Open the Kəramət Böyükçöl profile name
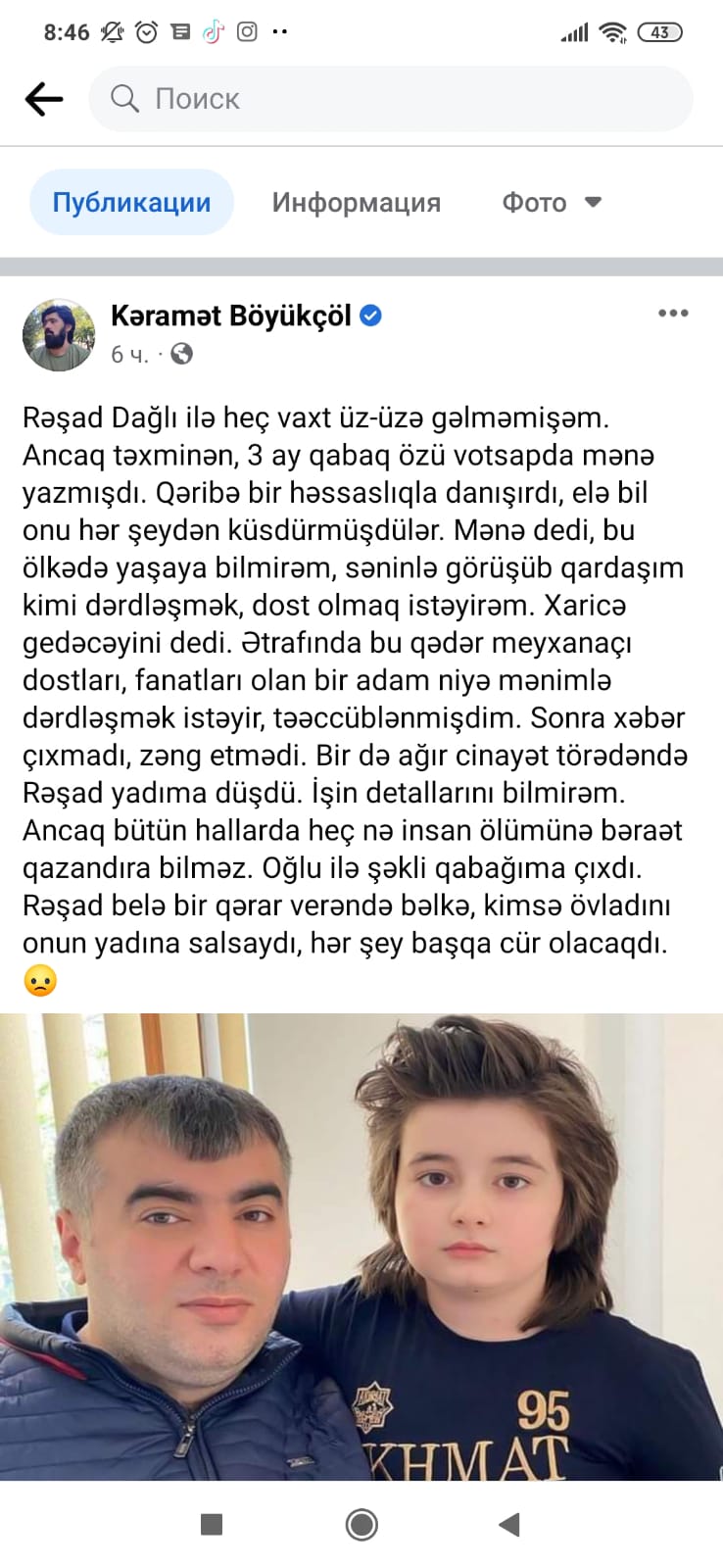 click(x=231, y=316)
